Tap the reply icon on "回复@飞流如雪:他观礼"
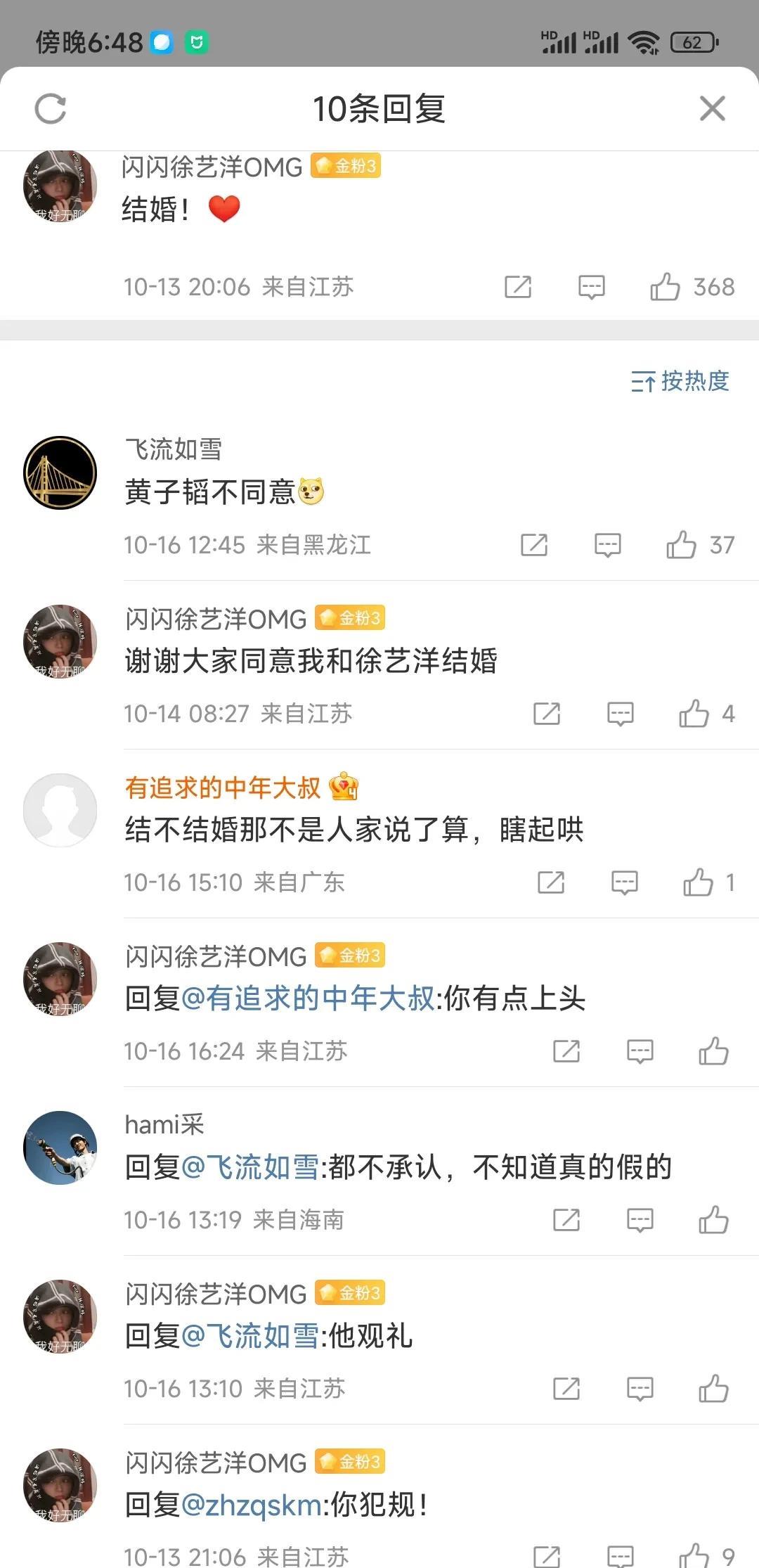The width and height of the screenshot is (759, 1568). tap(640, 1389)
